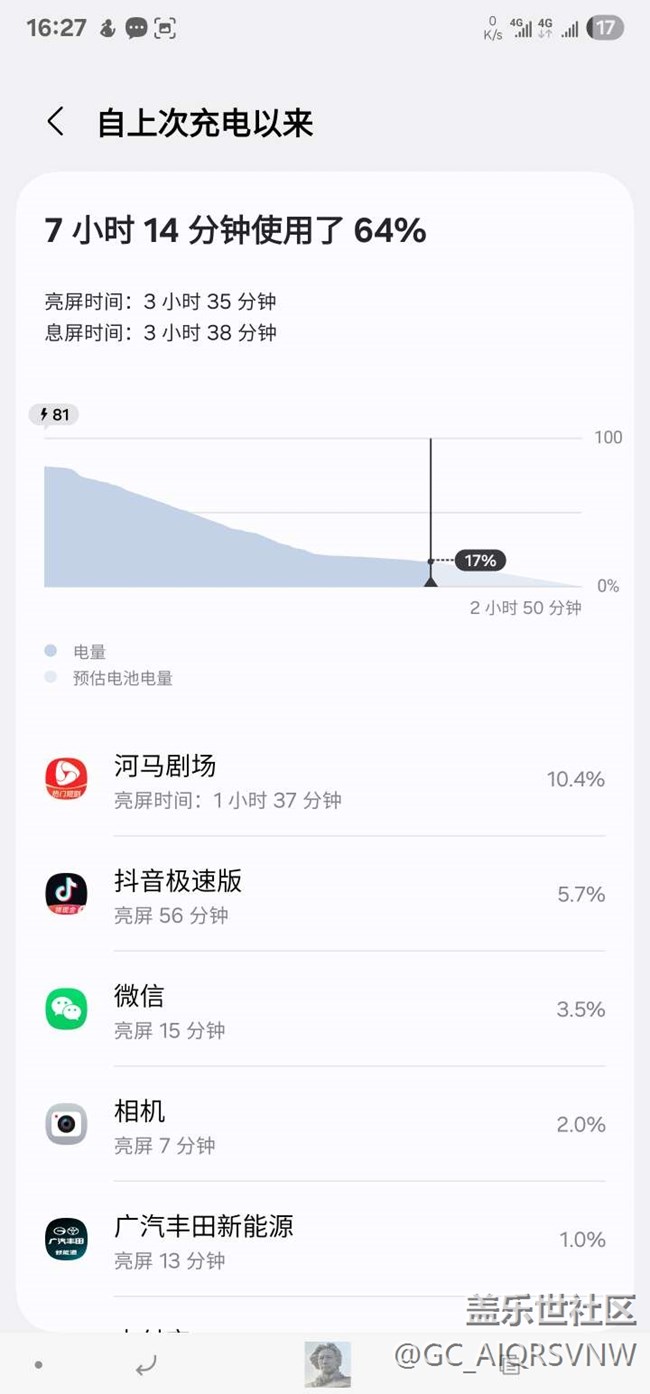
Task: Go back from 自上次充电以来 screen
Action: tap(55, 123)
